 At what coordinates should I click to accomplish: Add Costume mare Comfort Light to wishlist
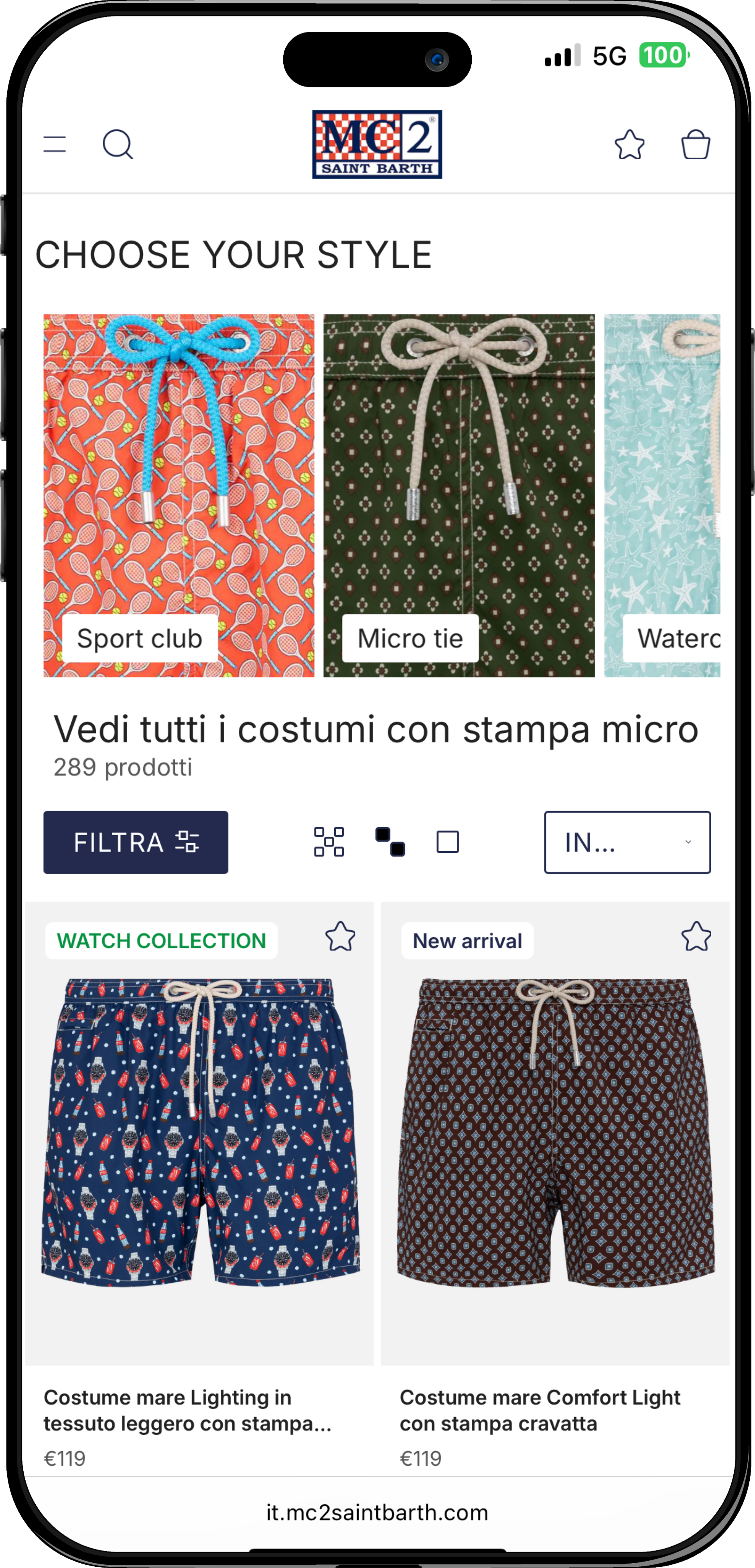[x=696, y=937]
